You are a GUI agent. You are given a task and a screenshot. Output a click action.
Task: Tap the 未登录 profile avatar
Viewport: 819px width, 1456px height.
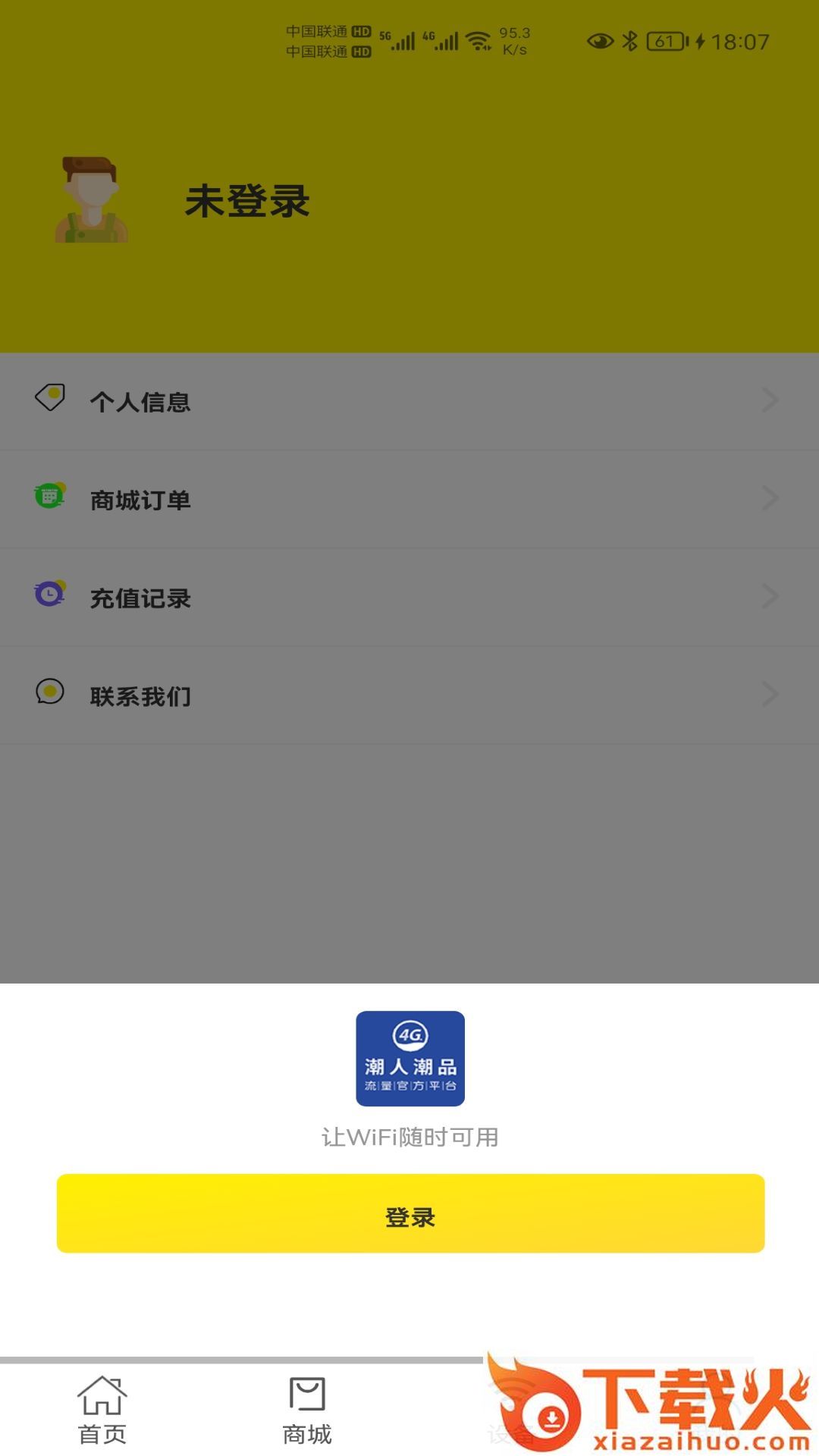[91, 200]
